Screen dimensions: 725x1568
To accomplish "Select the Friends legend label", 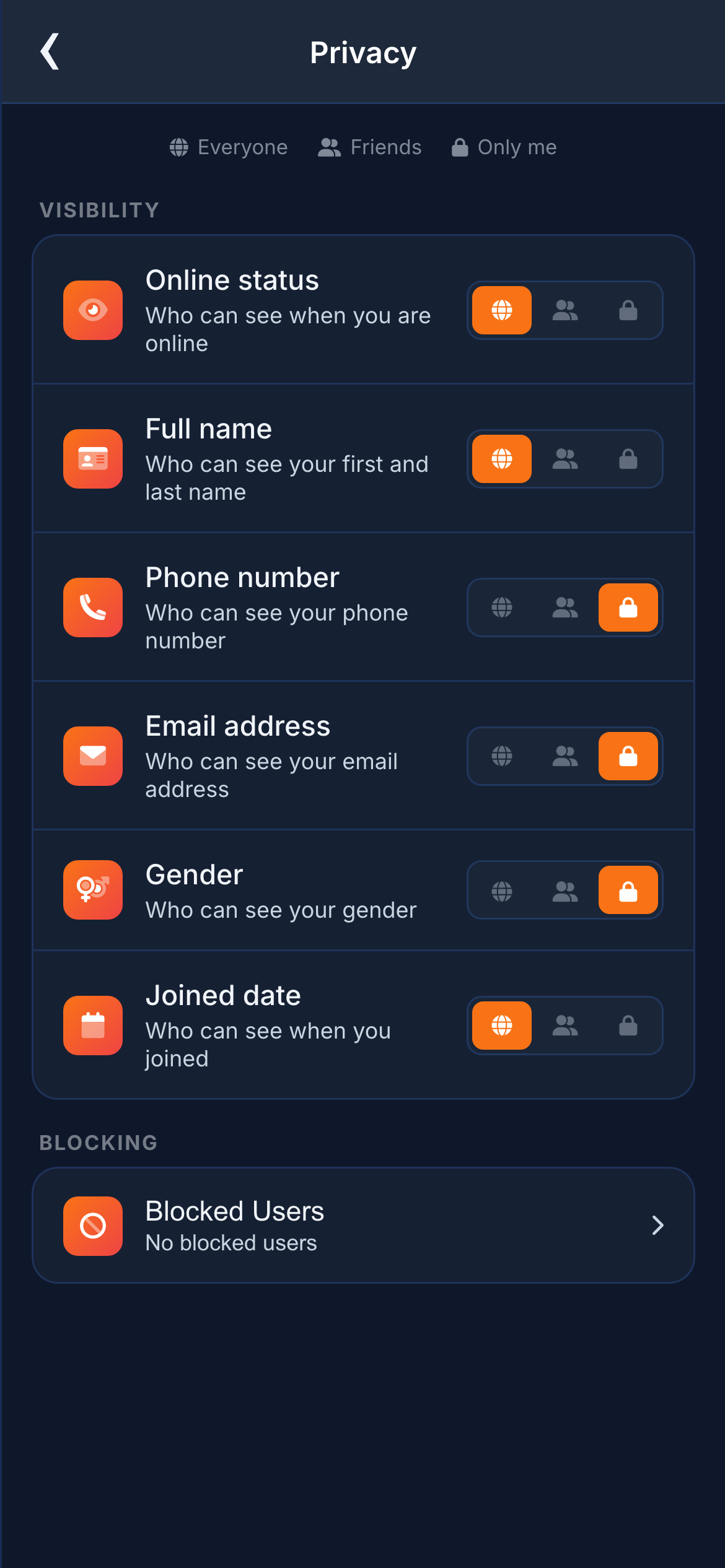I will [x=386, y=147].
